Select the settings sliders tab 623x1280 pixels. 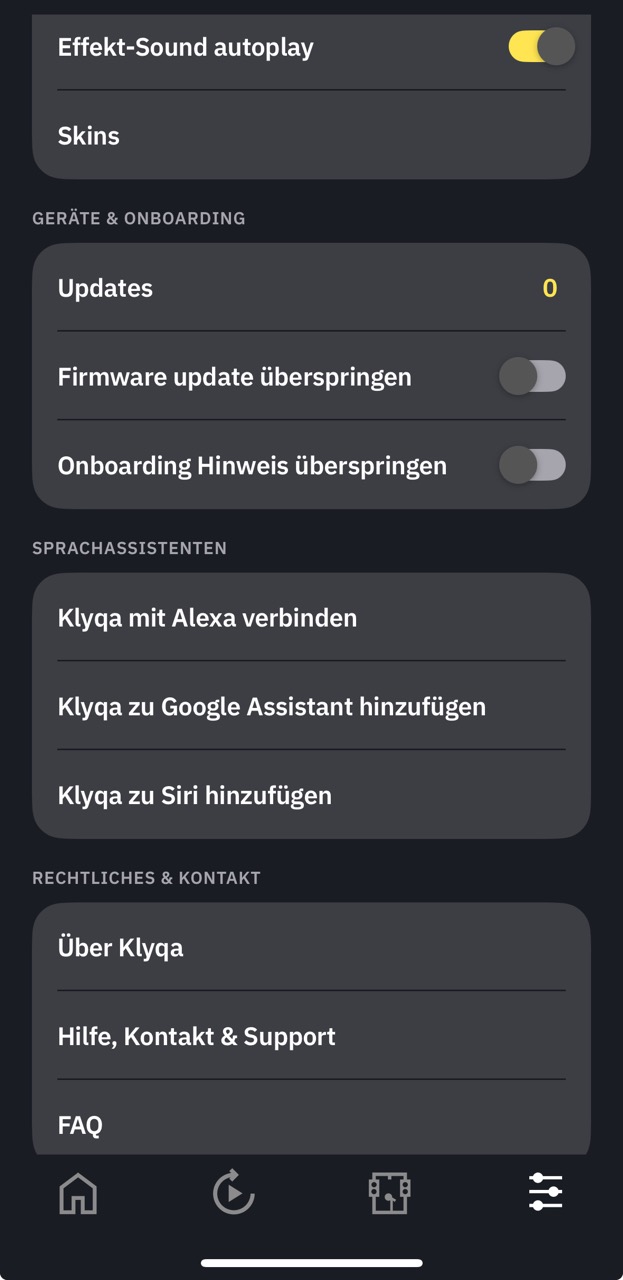click(545, 1192)
